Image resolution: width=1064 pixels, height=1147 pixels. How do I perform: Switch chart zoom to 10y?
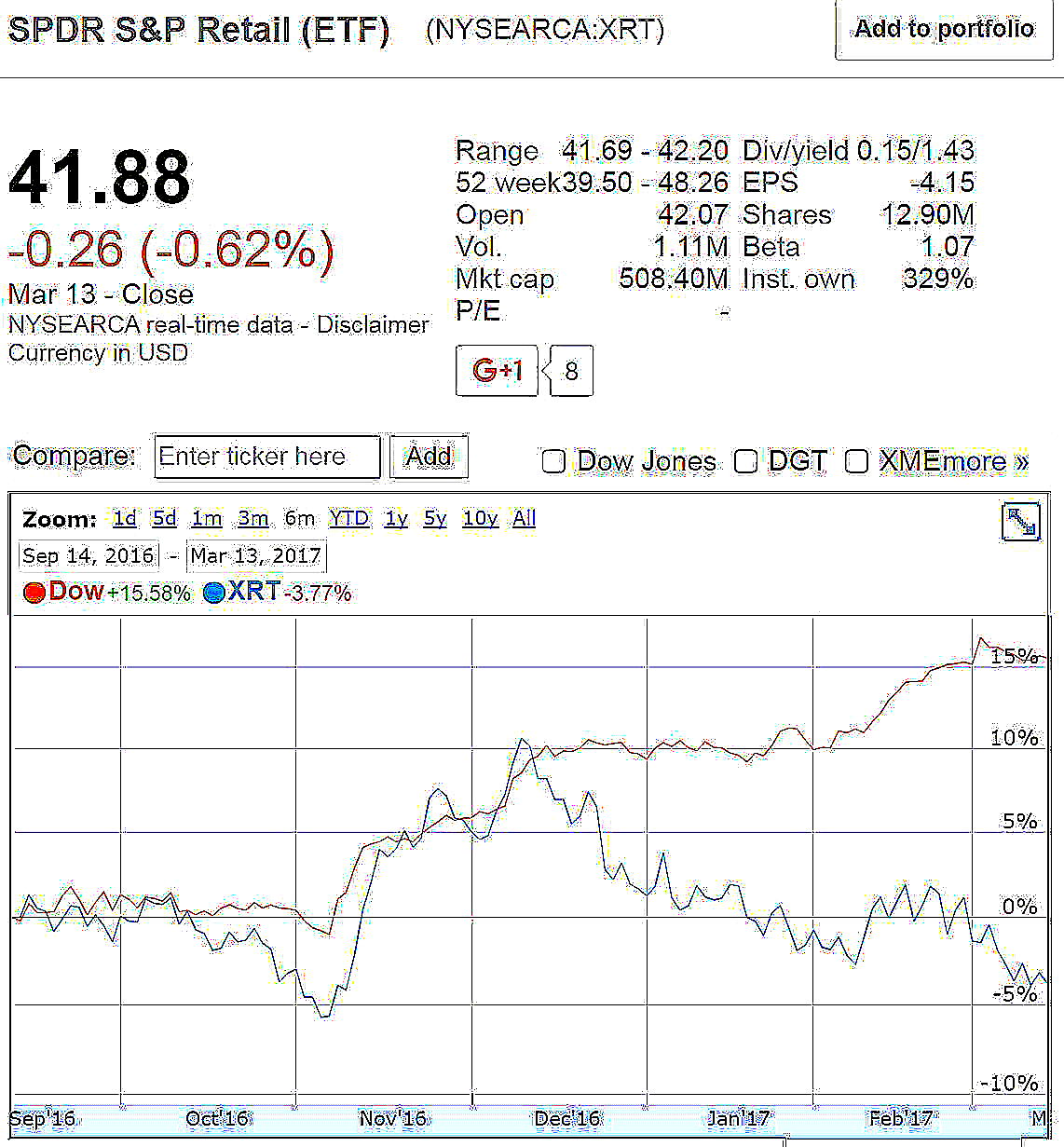point(480,519)
